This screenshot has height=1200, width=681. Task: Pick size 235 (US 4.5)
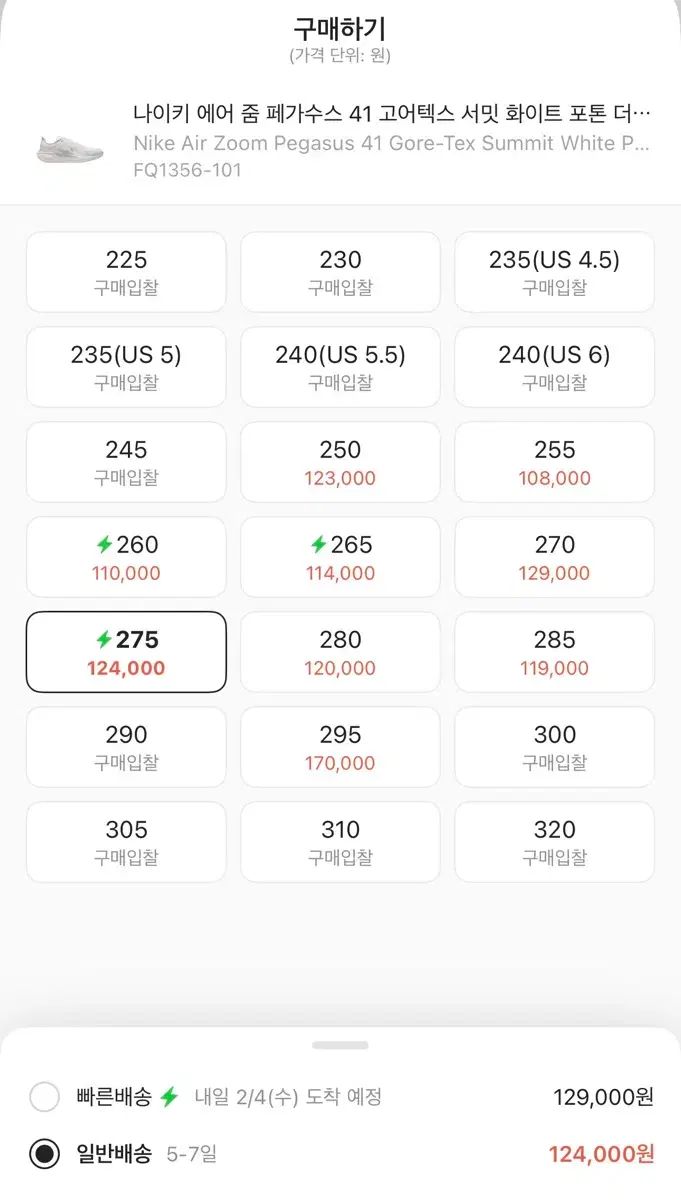554,272
